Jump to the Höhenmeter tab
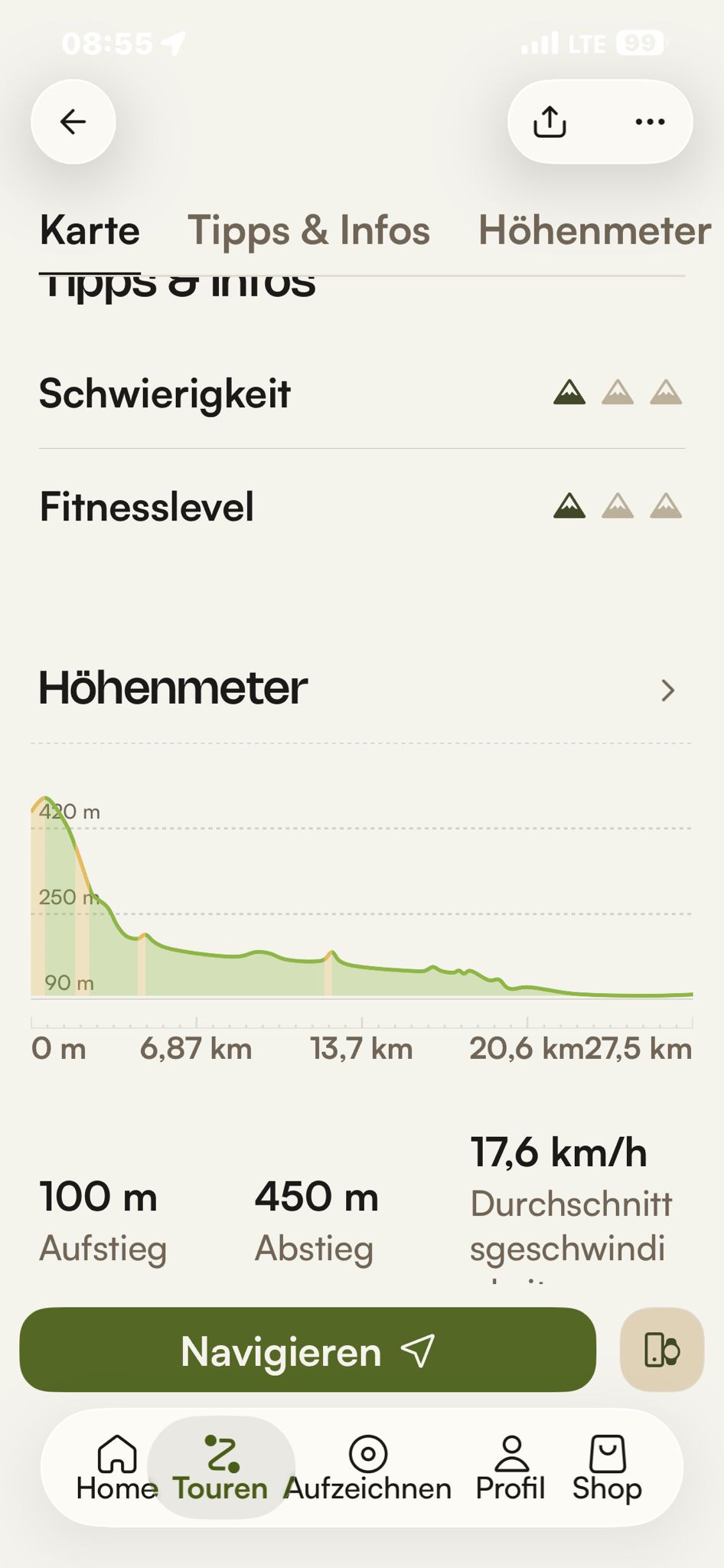The height and width of the screenshot is (1568, 724). click(595, 230)
